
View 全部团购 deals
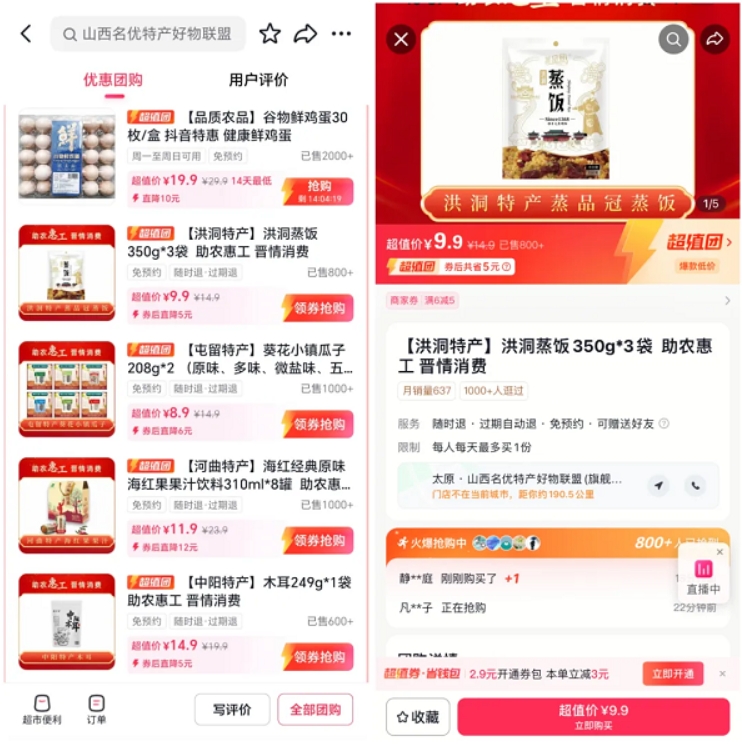[315, 710]
